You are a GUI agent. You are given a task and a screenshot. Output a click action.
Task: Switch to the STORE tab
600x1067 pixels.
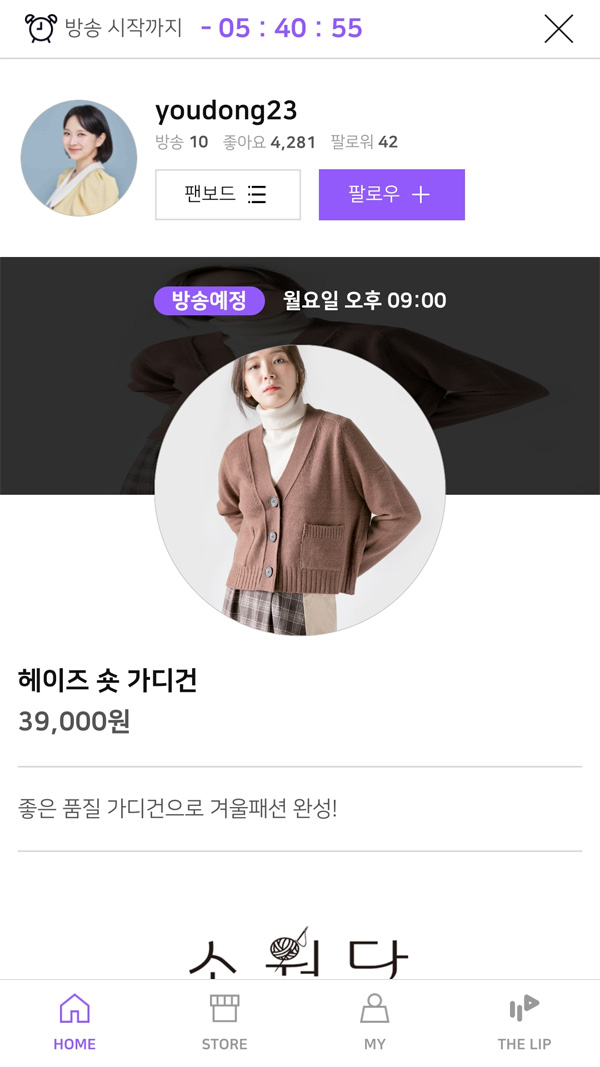tap(224, 1022)
